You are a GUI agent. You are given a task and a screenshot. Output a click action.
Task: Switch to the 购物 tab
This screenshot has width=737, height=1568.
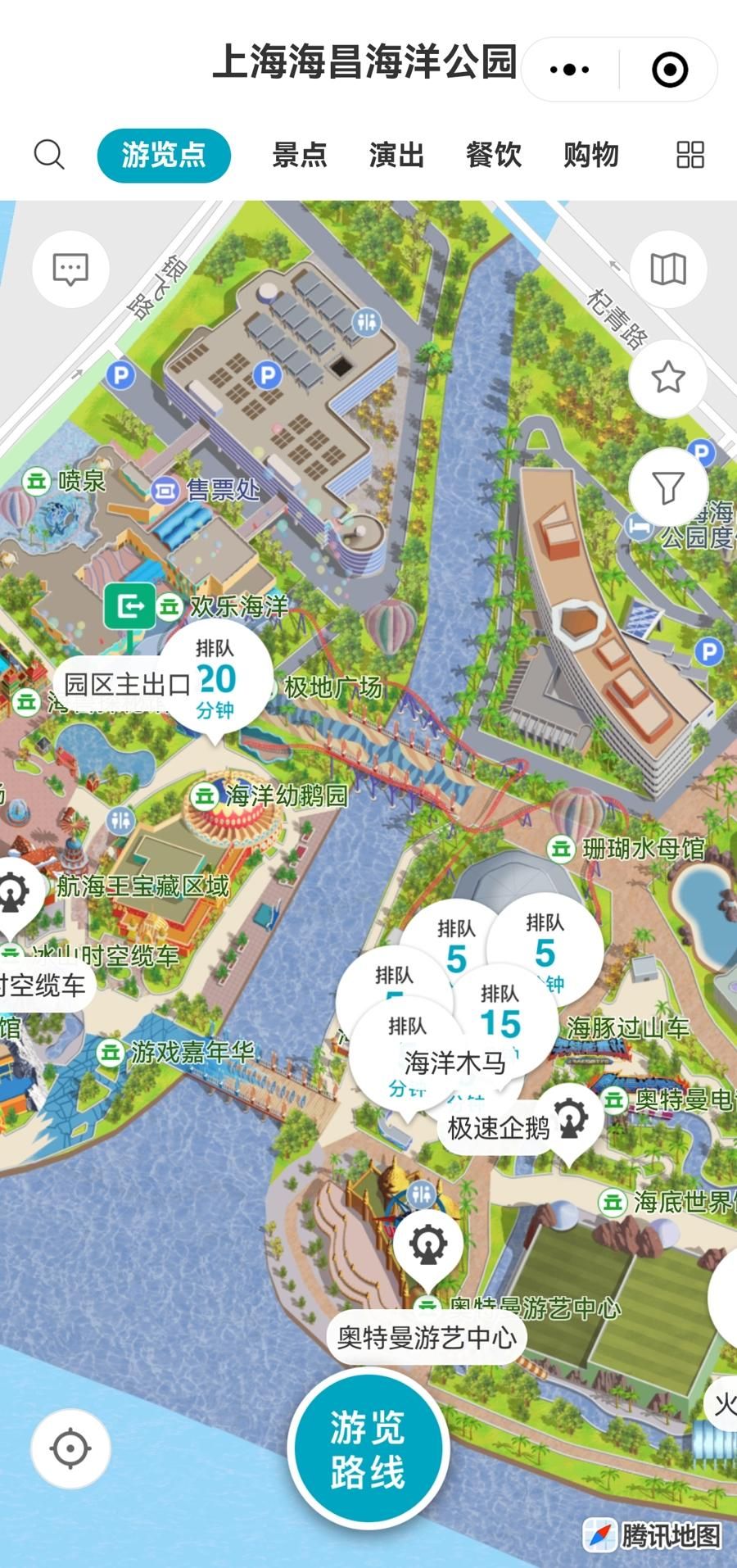pos(590,155)
